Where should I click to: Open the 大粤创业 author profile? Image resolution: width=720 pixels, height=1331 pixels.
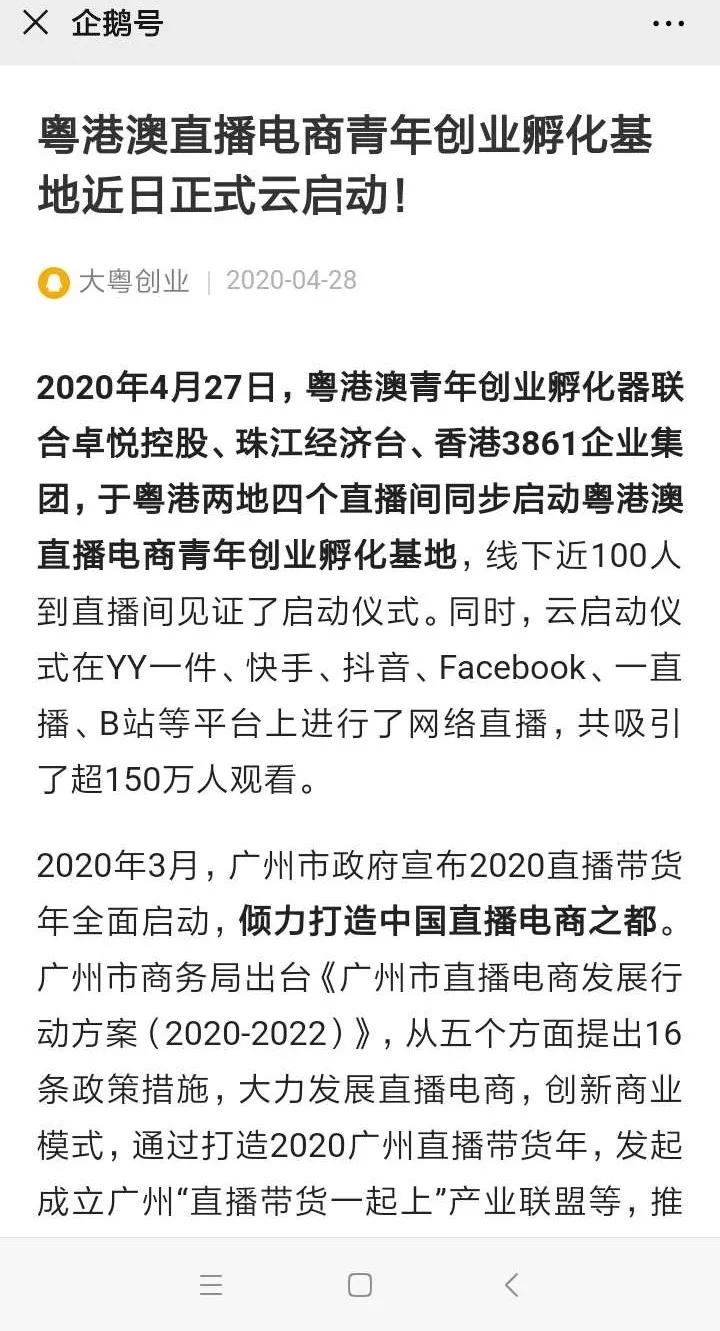(x=133, y=281)
